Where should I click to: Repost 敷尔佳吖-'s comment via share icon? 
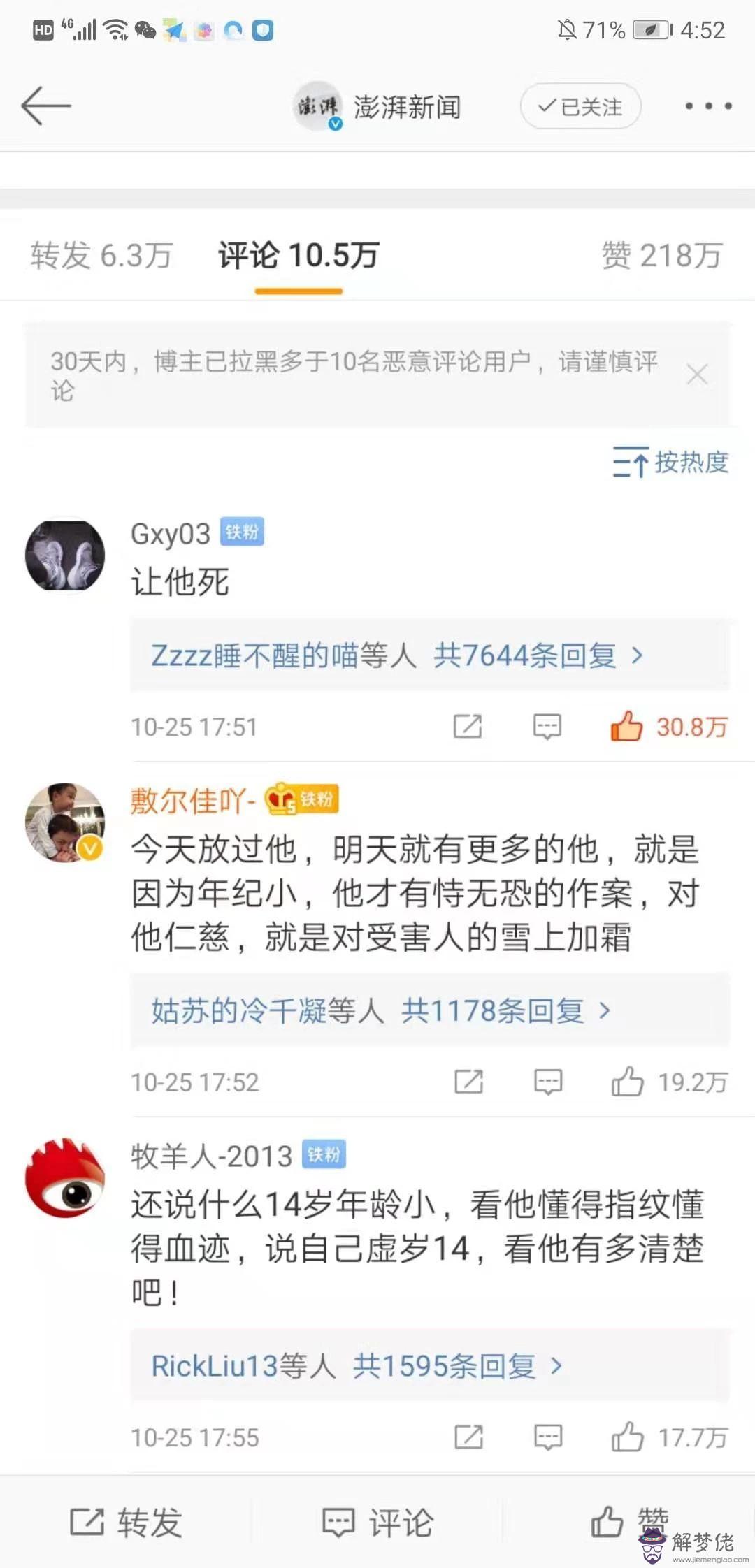click(468, 1082)
